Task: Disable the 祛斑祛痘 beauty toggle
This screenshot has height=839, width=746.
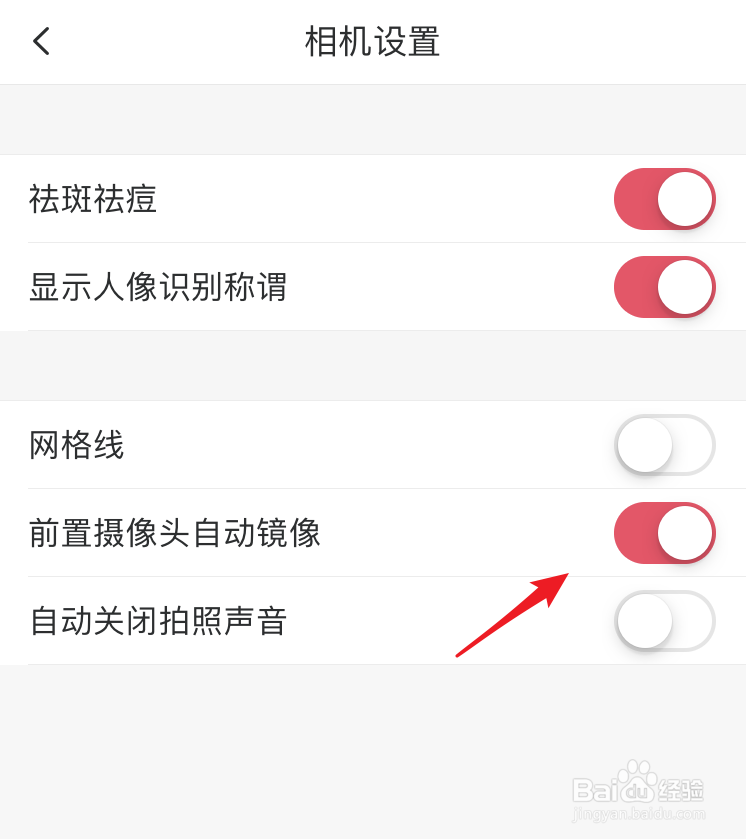Action: click(664, 199)
